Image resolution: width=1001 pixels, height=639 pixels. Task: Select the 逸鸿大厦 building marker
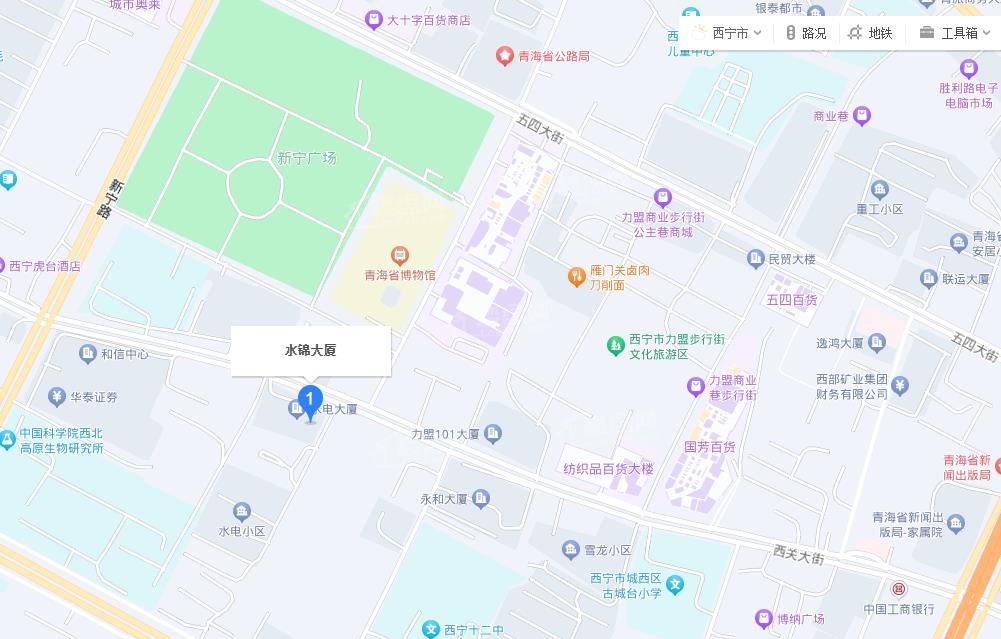[x=877, y=343]
